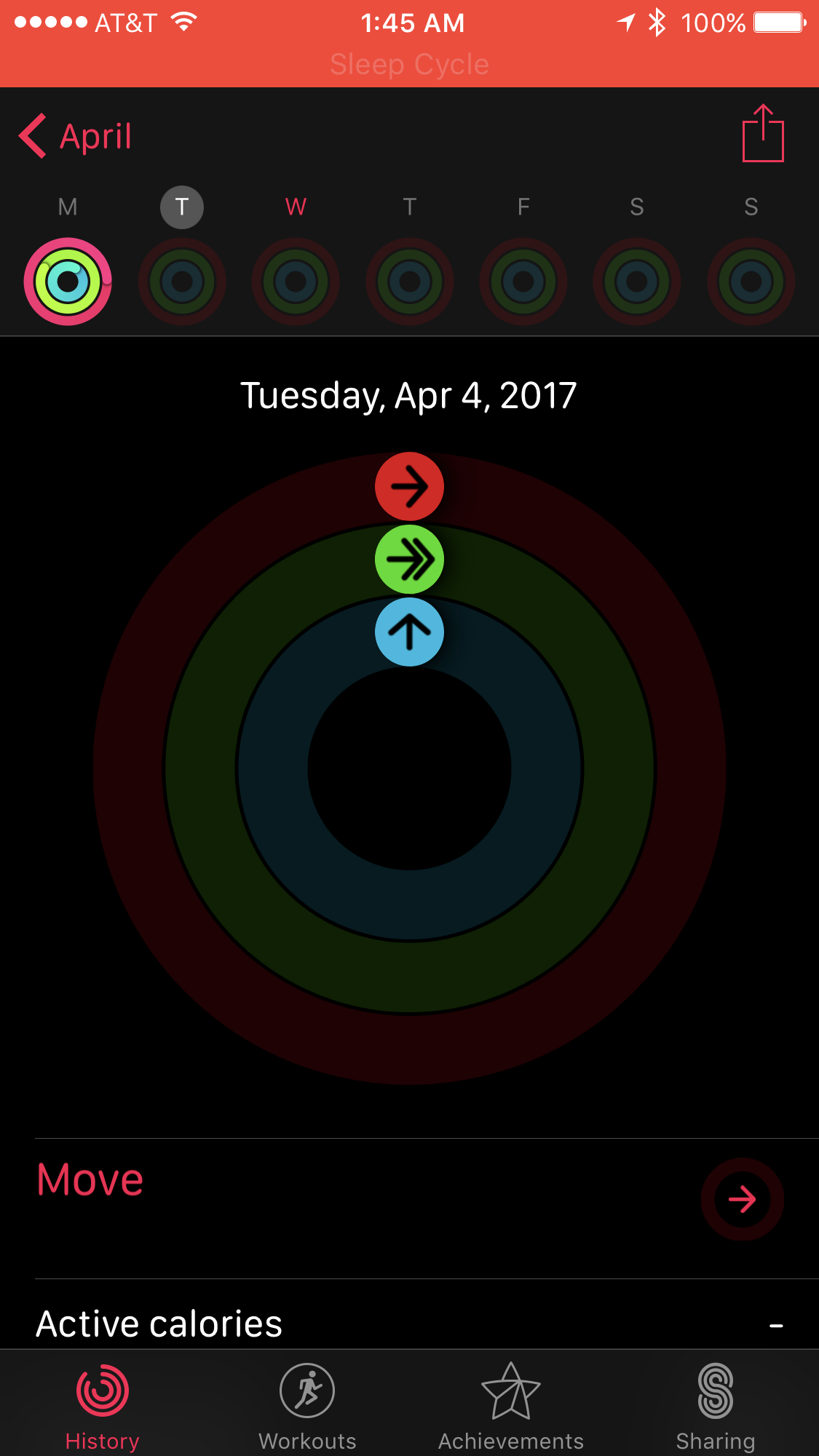Select Sunday's activity rings
Image resolution: width=819 pixels, height=1456 pixels.
pyautogui.click(x=751, y=281)
